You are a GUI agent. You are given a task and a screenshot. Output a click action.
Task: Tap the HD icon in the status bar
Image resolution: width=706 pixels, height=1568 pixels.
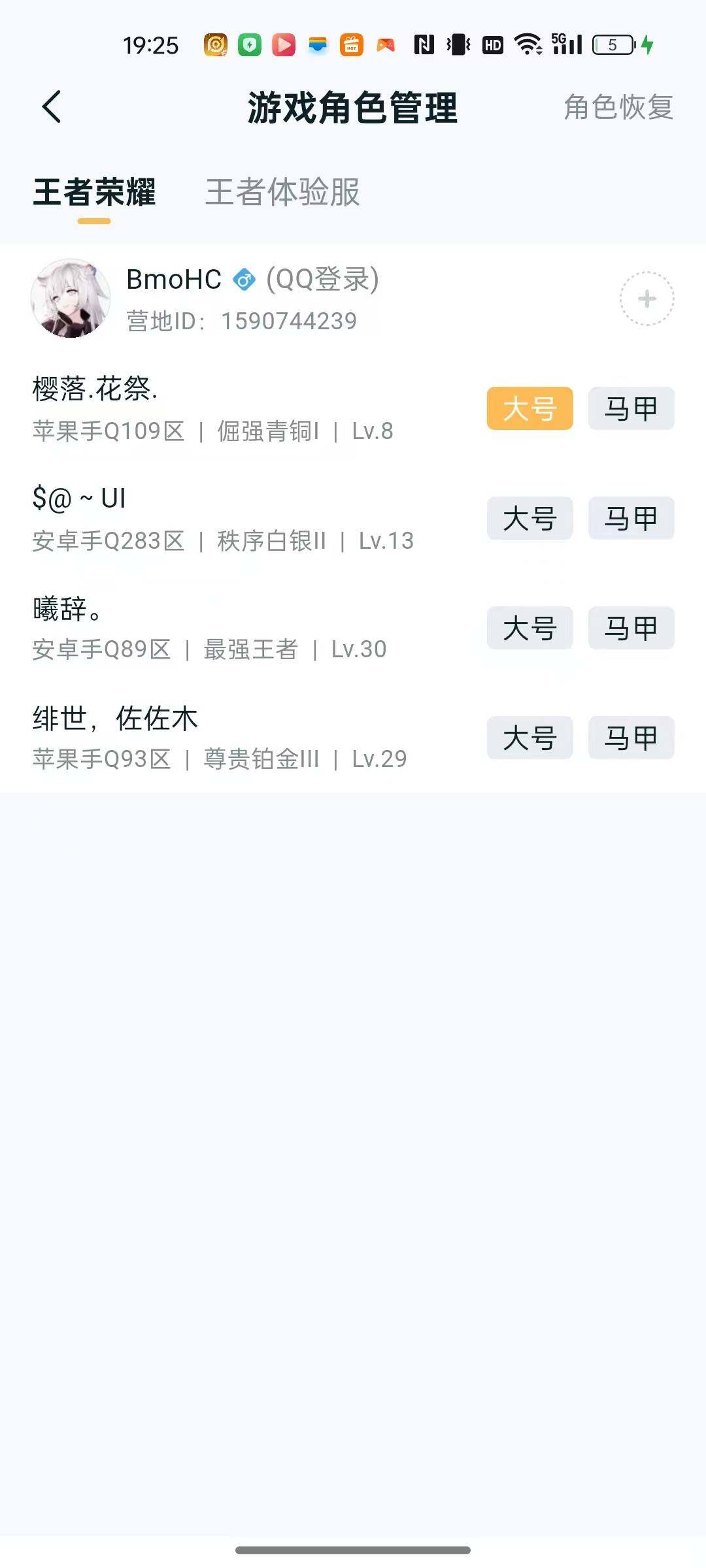493,44
